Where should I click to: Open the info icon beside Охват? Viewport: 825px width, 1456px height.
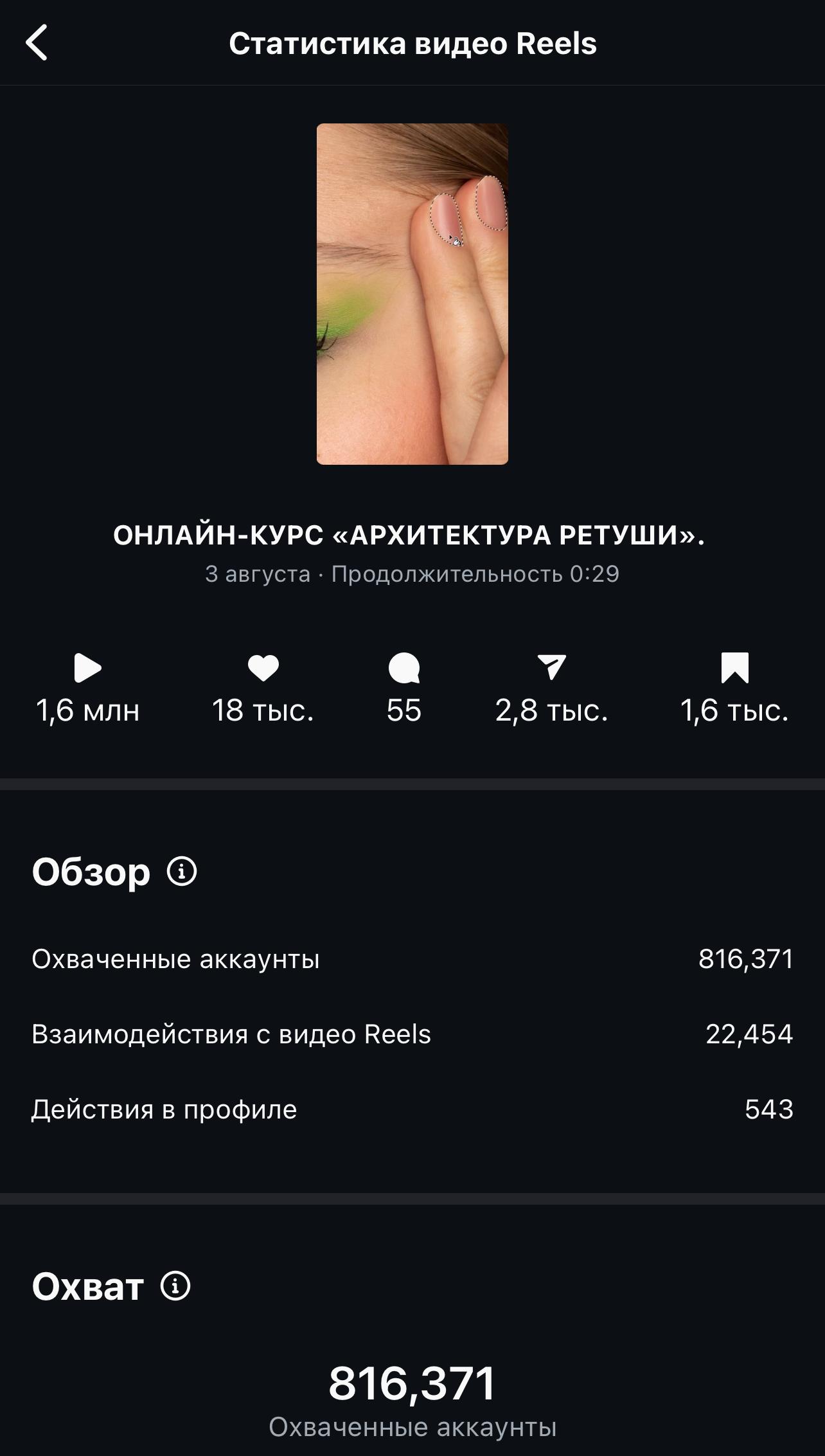(x=175, y=1286)
